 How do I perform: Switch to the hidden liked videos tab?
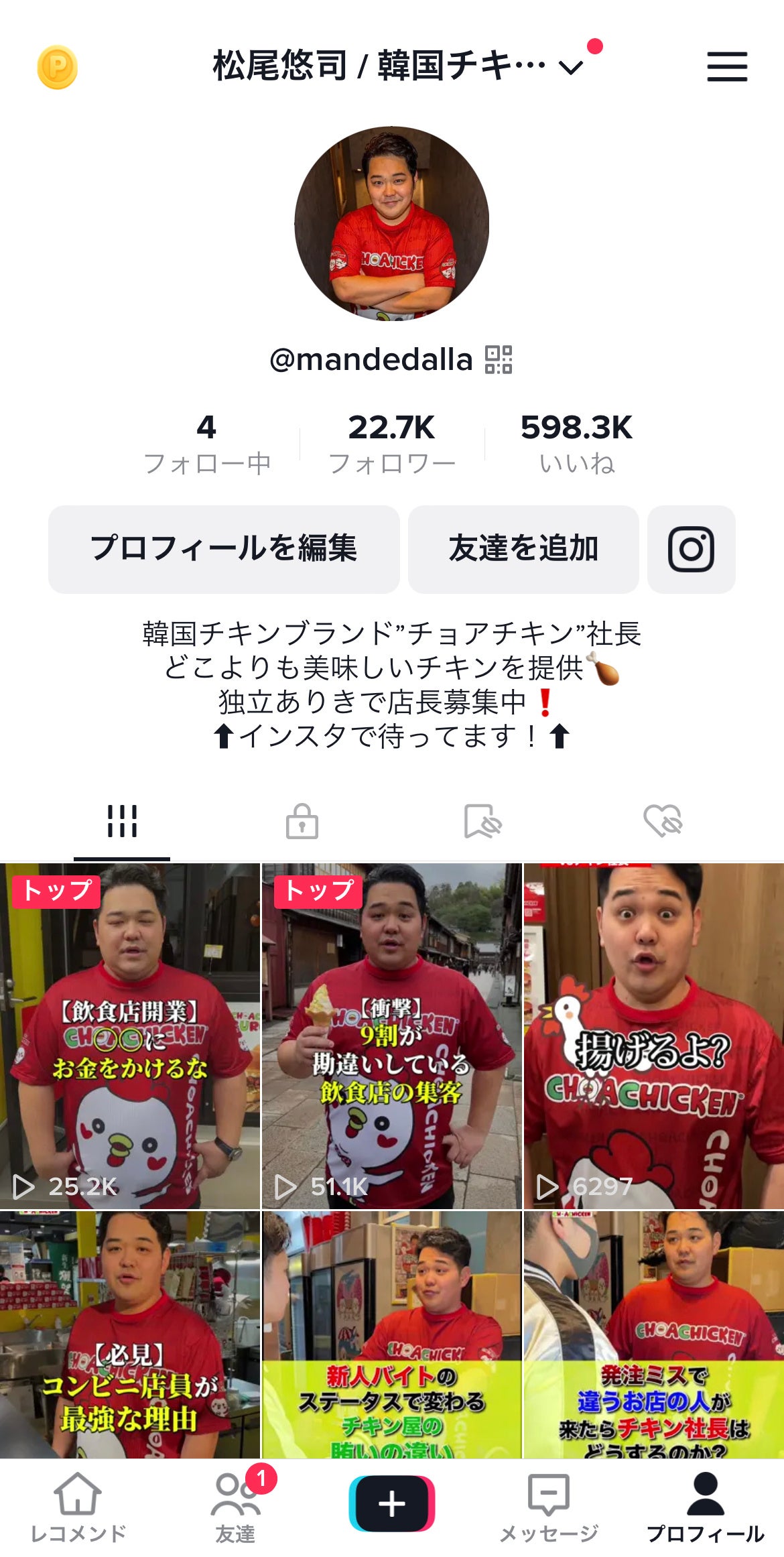(663, 821)
